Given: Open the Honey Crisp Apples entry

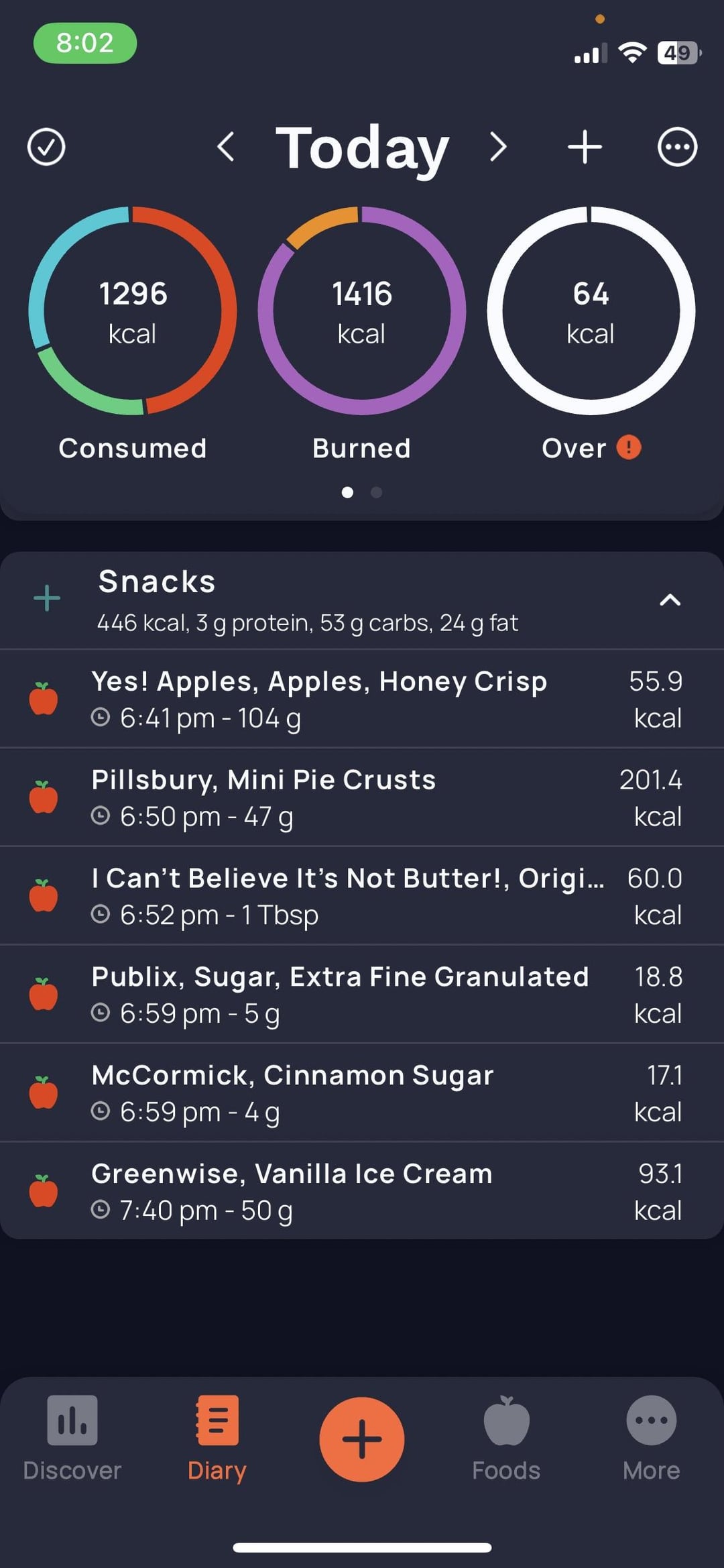Looking at the screenshot, I should point(362,699).
